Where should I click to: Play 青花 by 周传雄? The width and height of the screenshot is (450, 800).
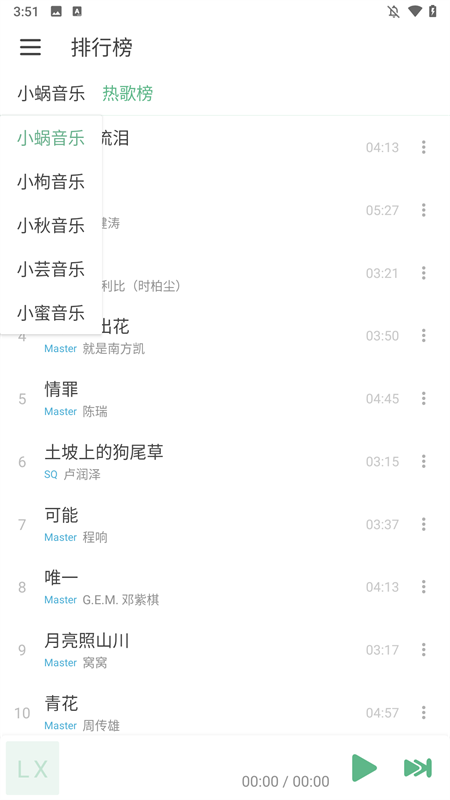click(x=202, y=712)
